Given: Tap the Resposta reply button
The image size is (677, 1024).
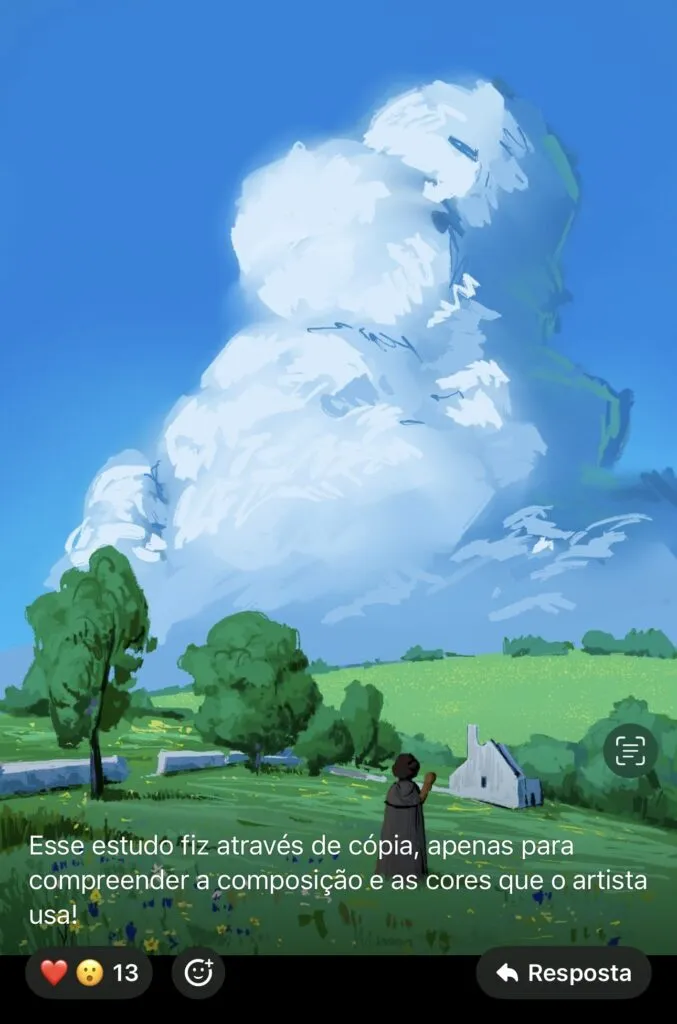Looking at the screenshot, I should (x=563, y=973).
